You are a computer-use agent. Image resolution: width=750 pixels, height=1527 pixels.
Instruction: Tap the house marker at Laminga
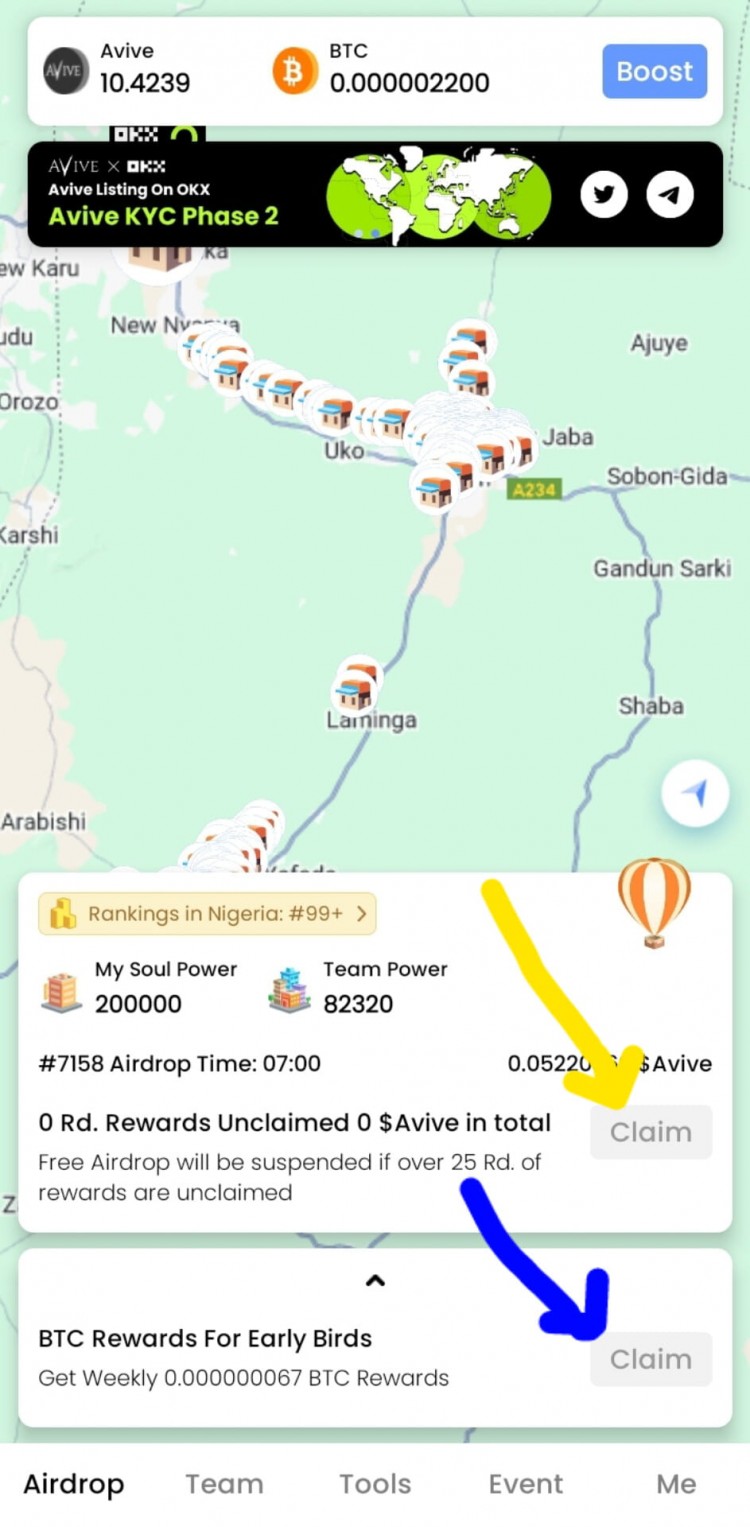(355, 686)
